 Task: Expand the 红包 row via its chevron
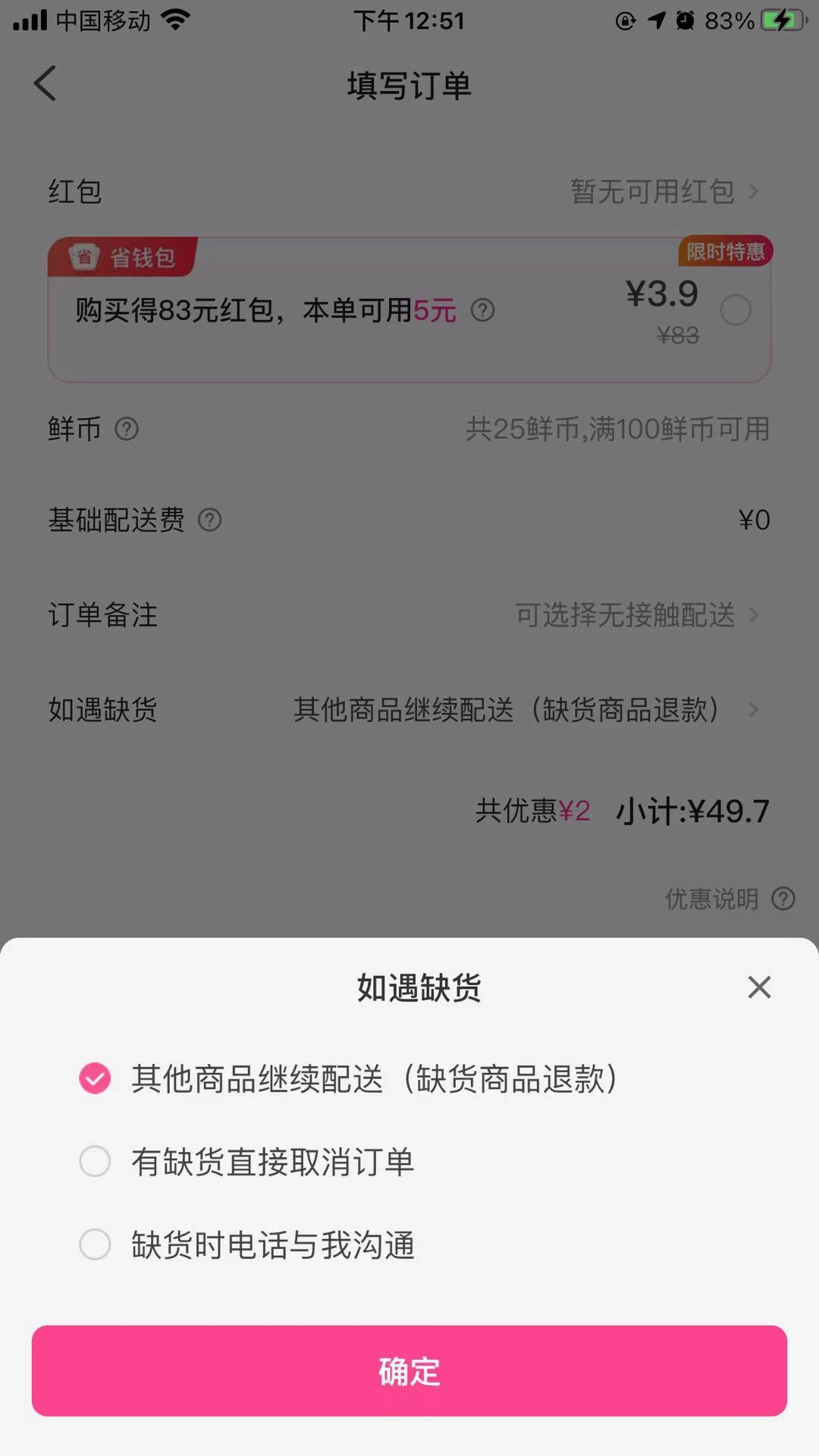(755, 192)
